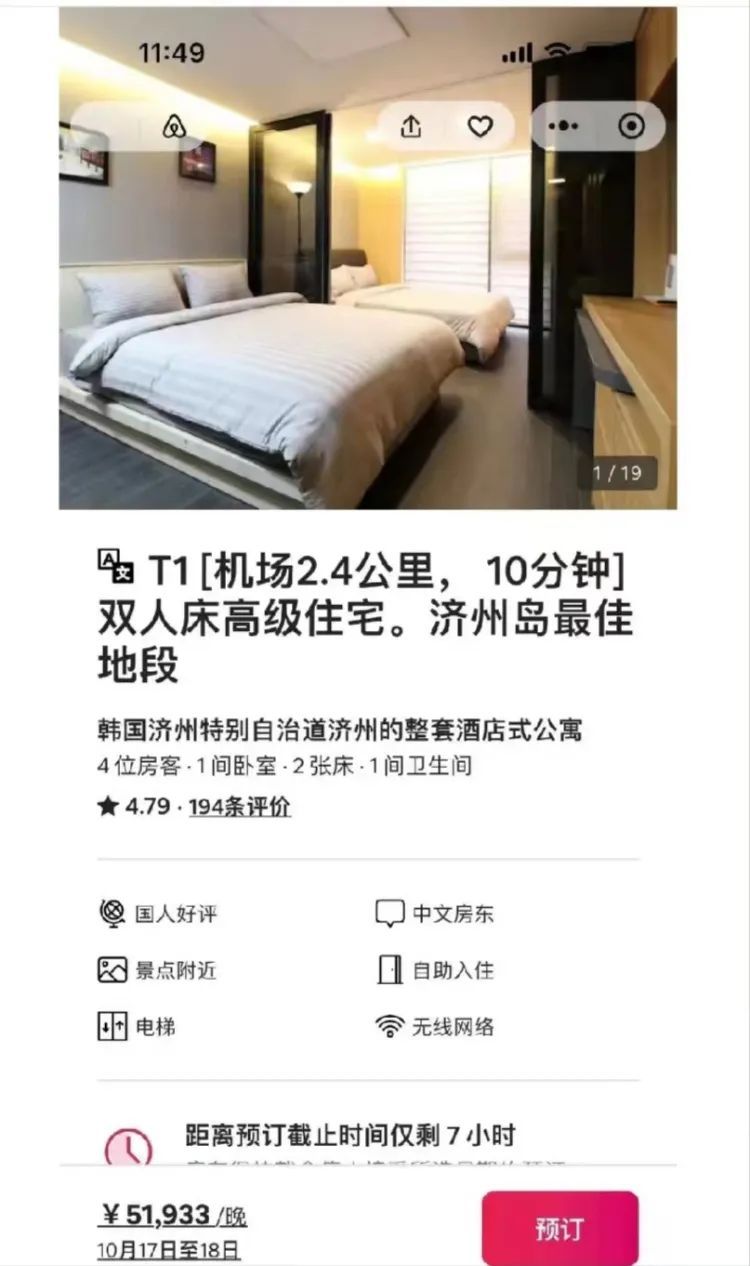This screenshot has height=1266, width=750.
Task: Toggle the heart to favorite this listing
Action: pyautogui.click(x=481, y=126)
